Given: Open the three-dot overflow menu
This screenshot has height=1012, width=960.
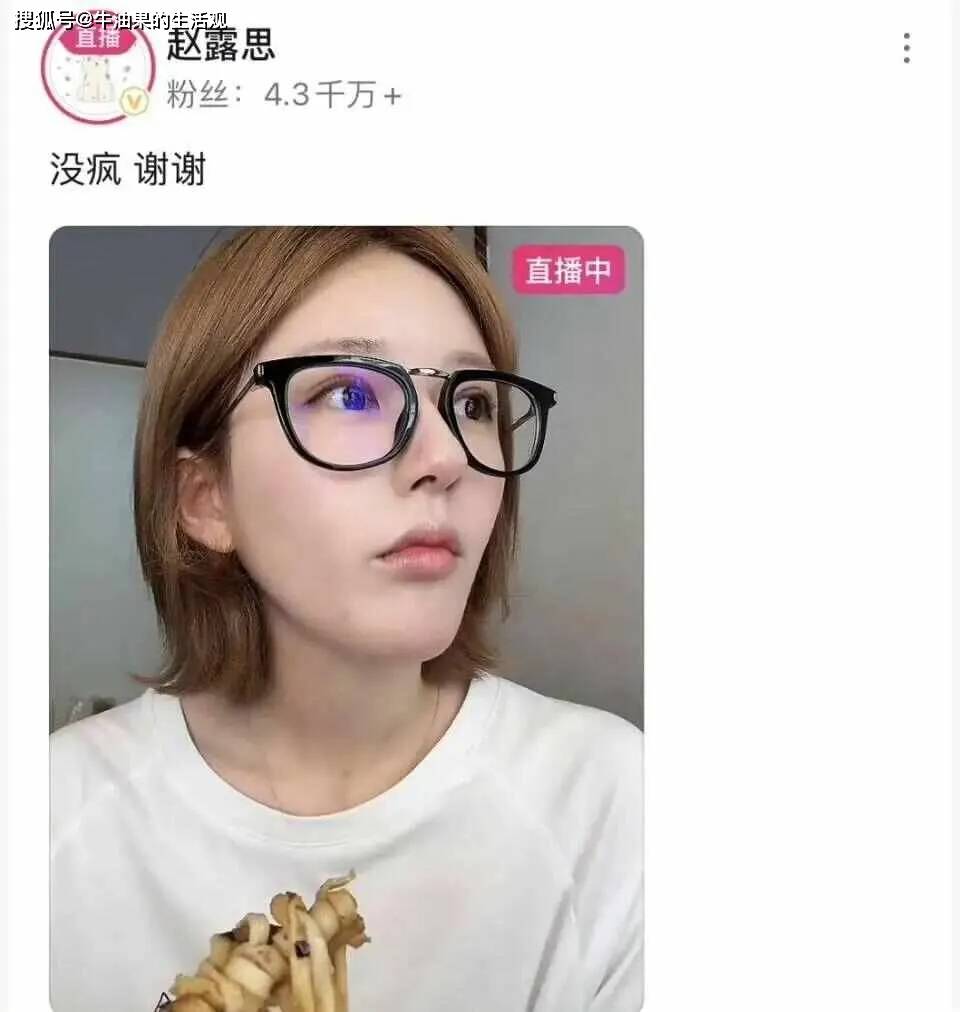Looking at the screenshot, I should click(x=906, y=48).
